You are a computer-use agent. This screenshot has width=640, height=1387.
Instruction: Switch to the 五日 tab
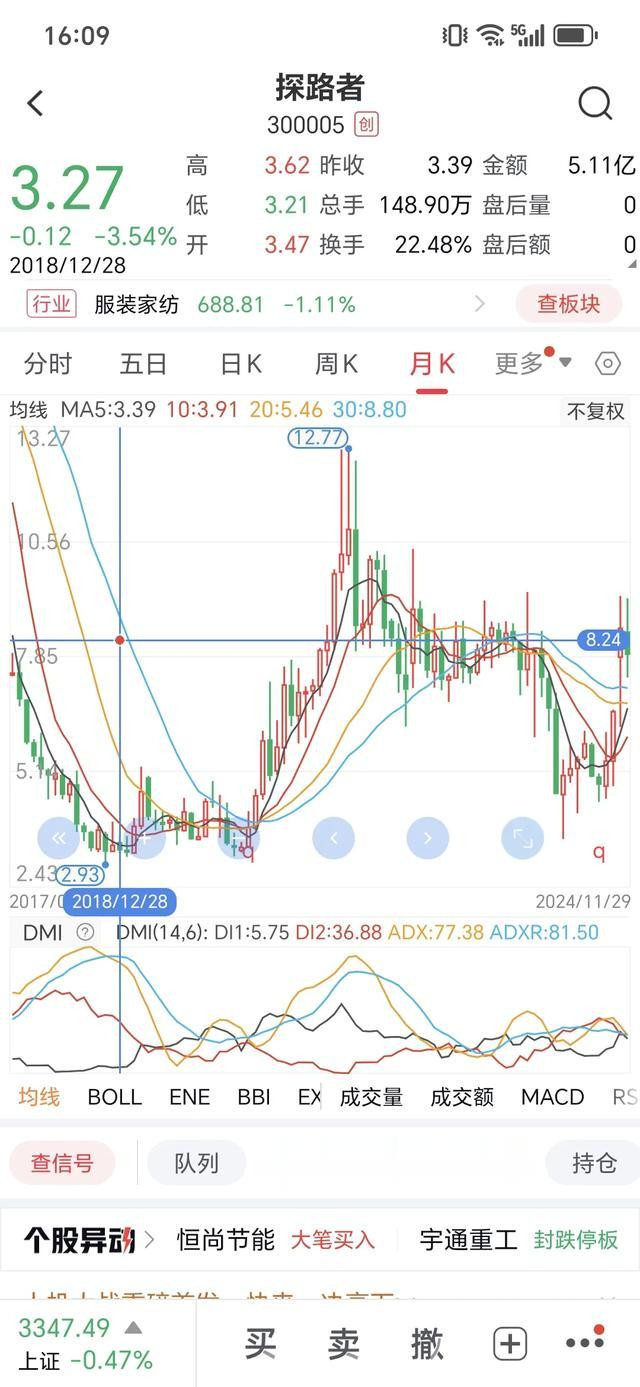tap(144, 364)
